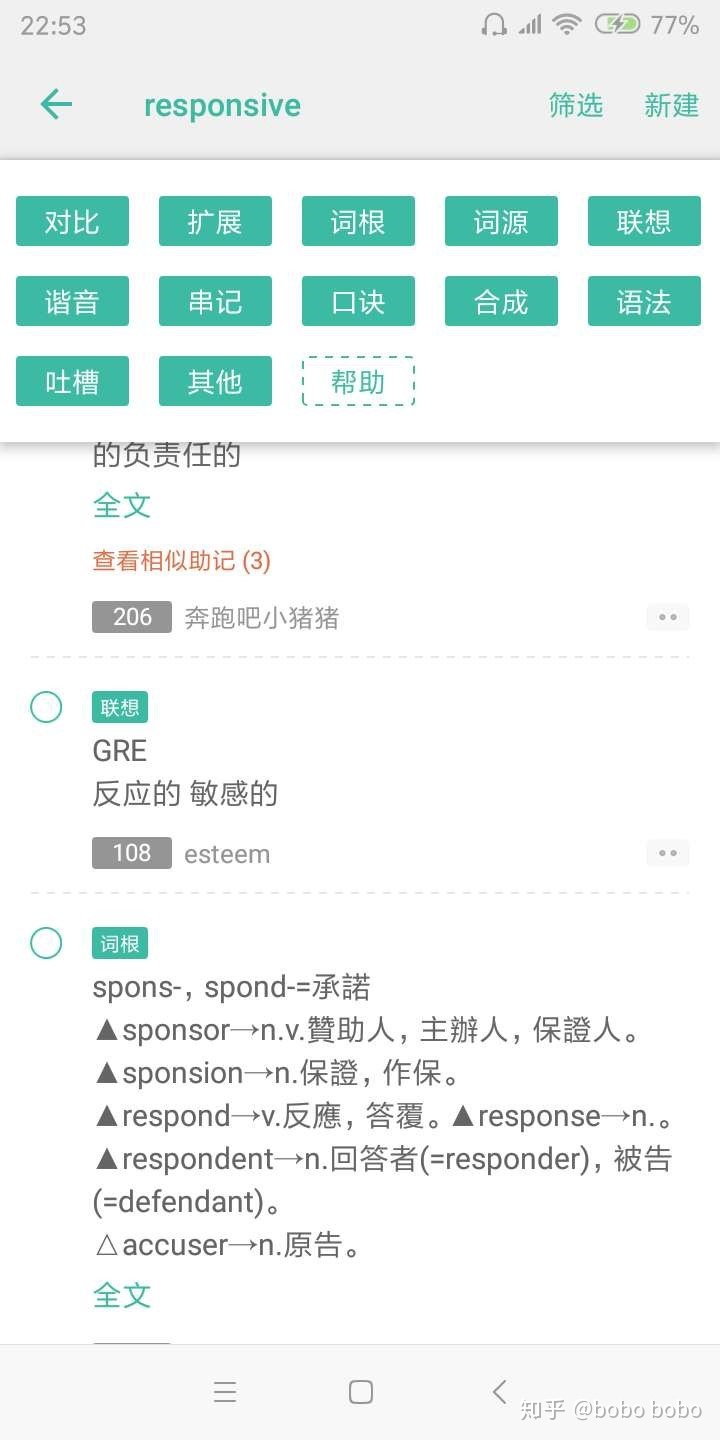Viewport: 720px width, 1440px height.
Task: Tap the 联想 tag on the GRE entry
Action: click(119, 707)
